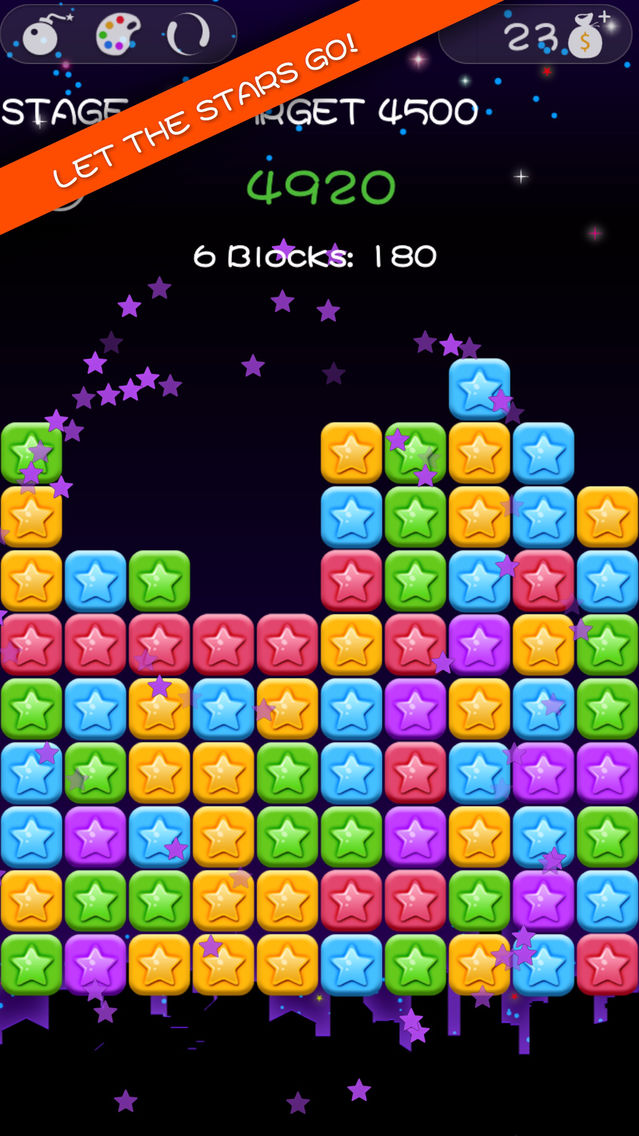Screen dimensions: 639x1136
Task: Pop the lone blue block atop the tallest column
Action: tap(480, 389)
